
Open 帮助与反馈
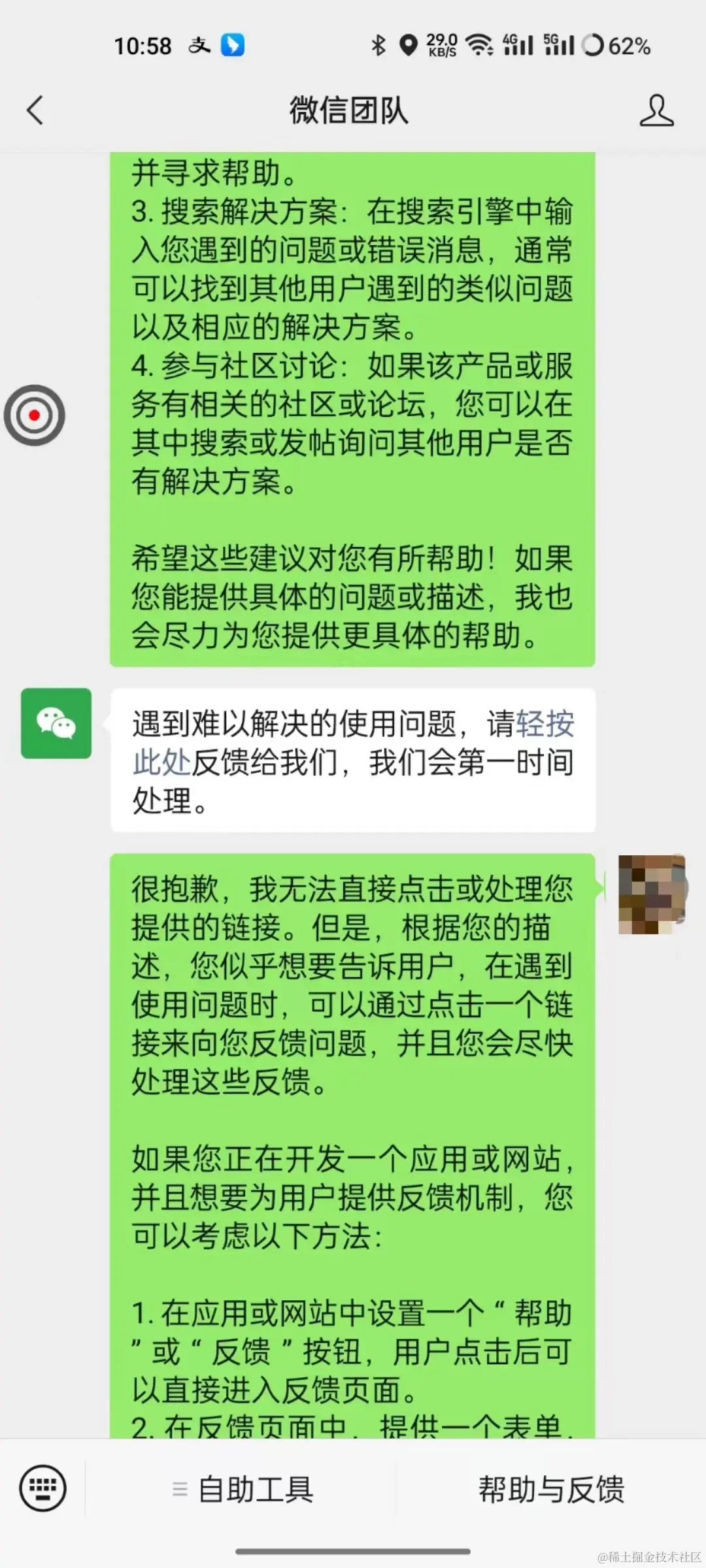[550, 1490]
